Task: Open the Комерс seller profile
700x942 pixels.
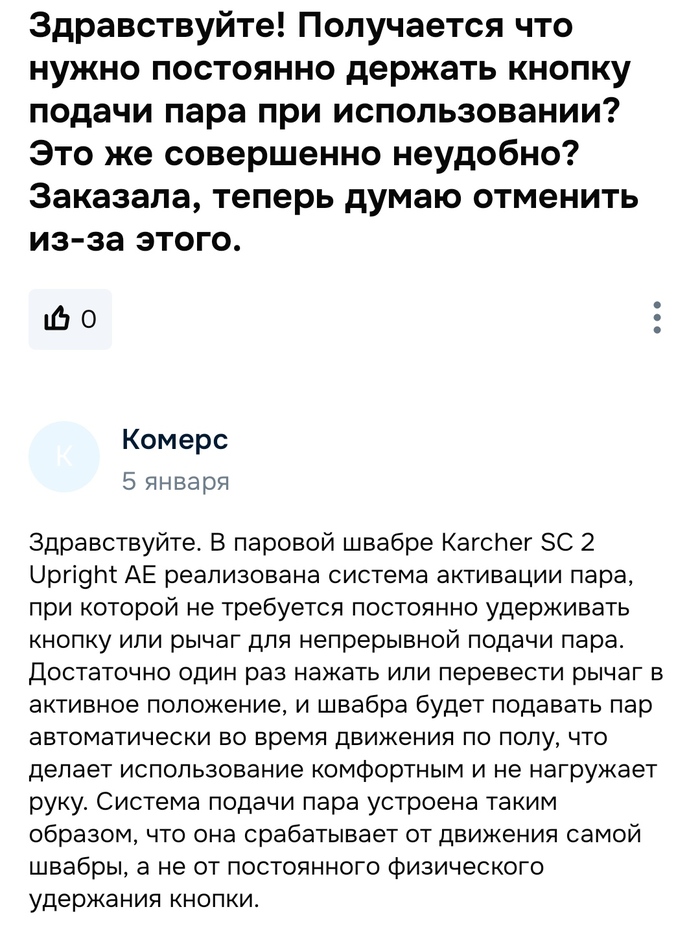Action: 174,439
